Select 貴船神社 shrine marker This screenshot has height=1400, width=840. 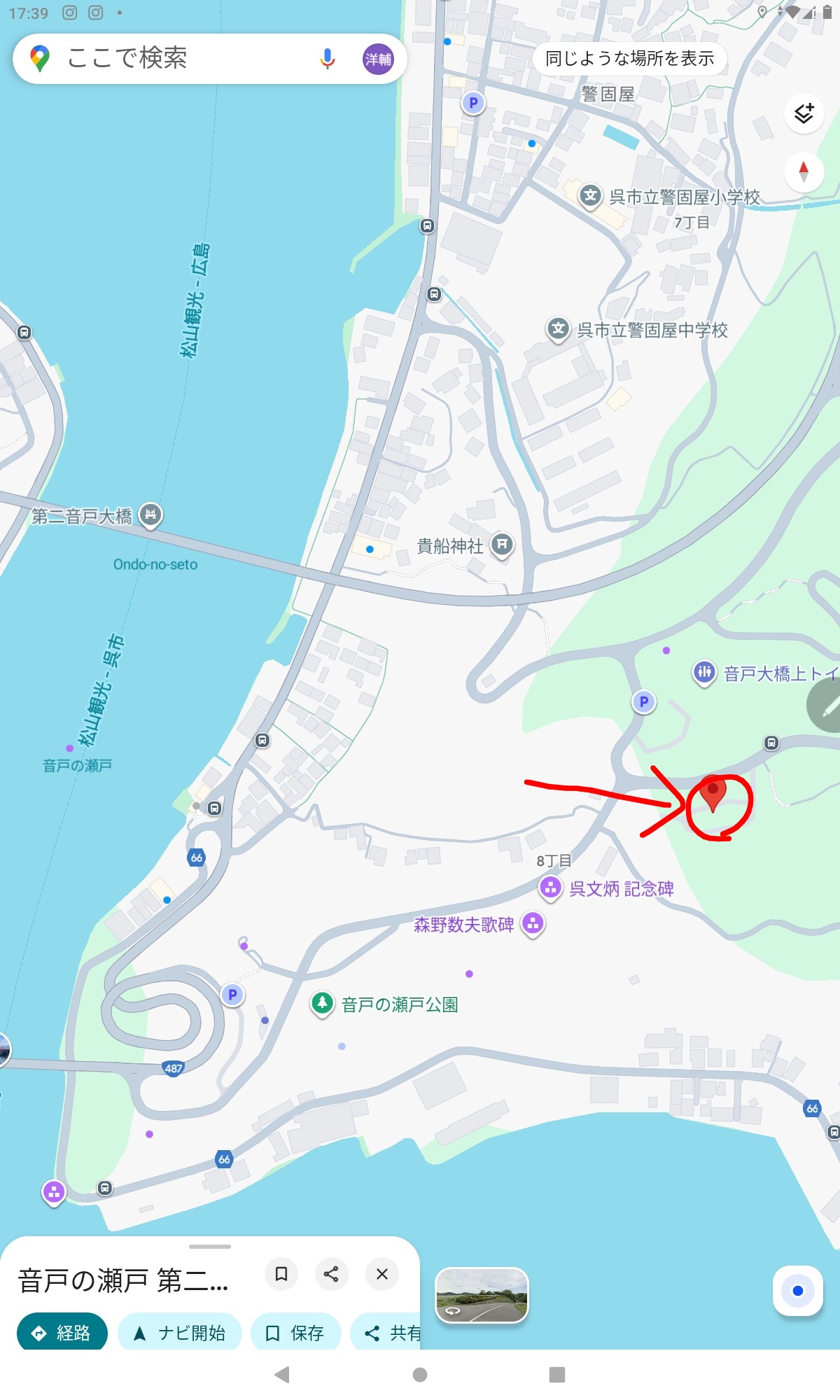(x=502, y=544)
